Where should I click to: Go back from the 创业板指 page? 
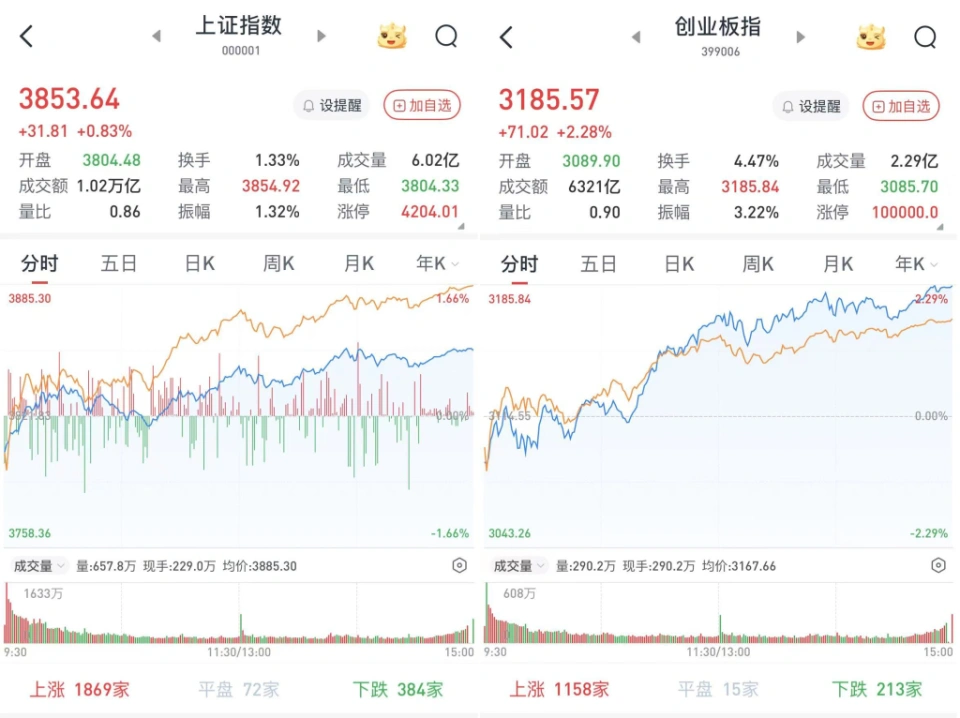coord(506,37)
